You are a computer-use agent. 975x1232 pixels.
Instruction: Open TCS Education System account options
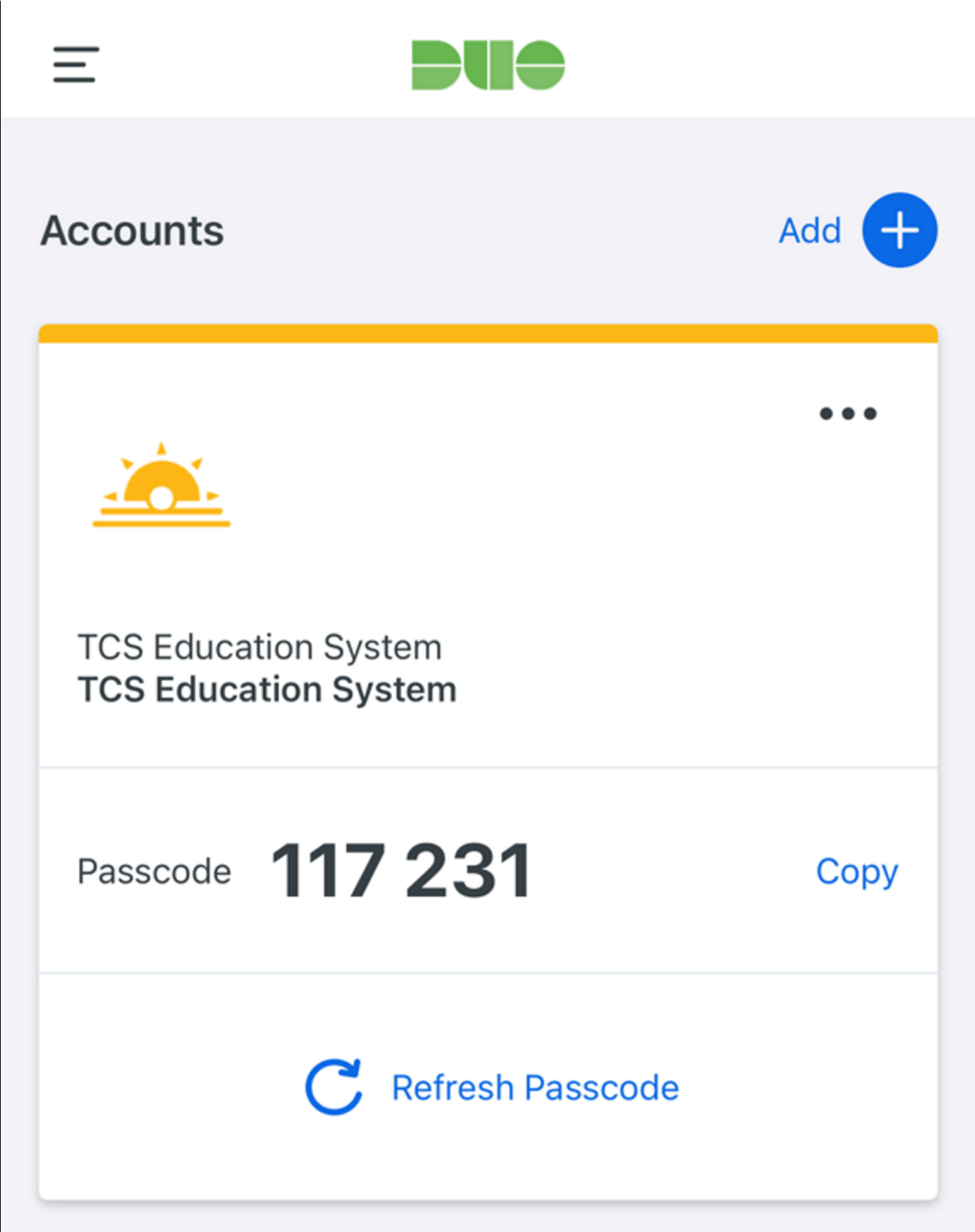click(x=847, y=414)
